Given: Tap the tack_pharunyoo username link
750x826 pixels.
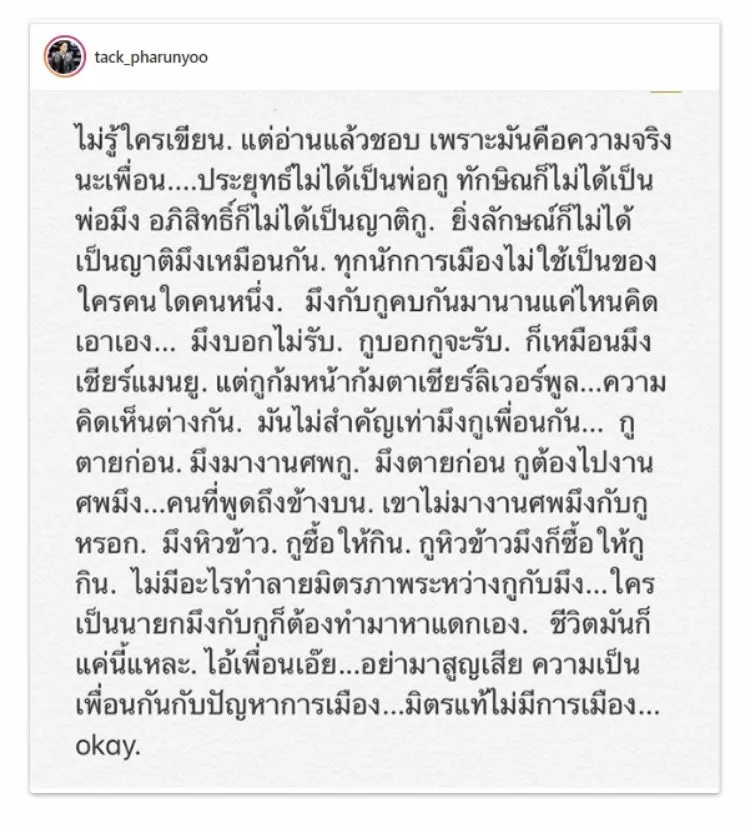Looking at the screenshot, I should tap(151, 57).
